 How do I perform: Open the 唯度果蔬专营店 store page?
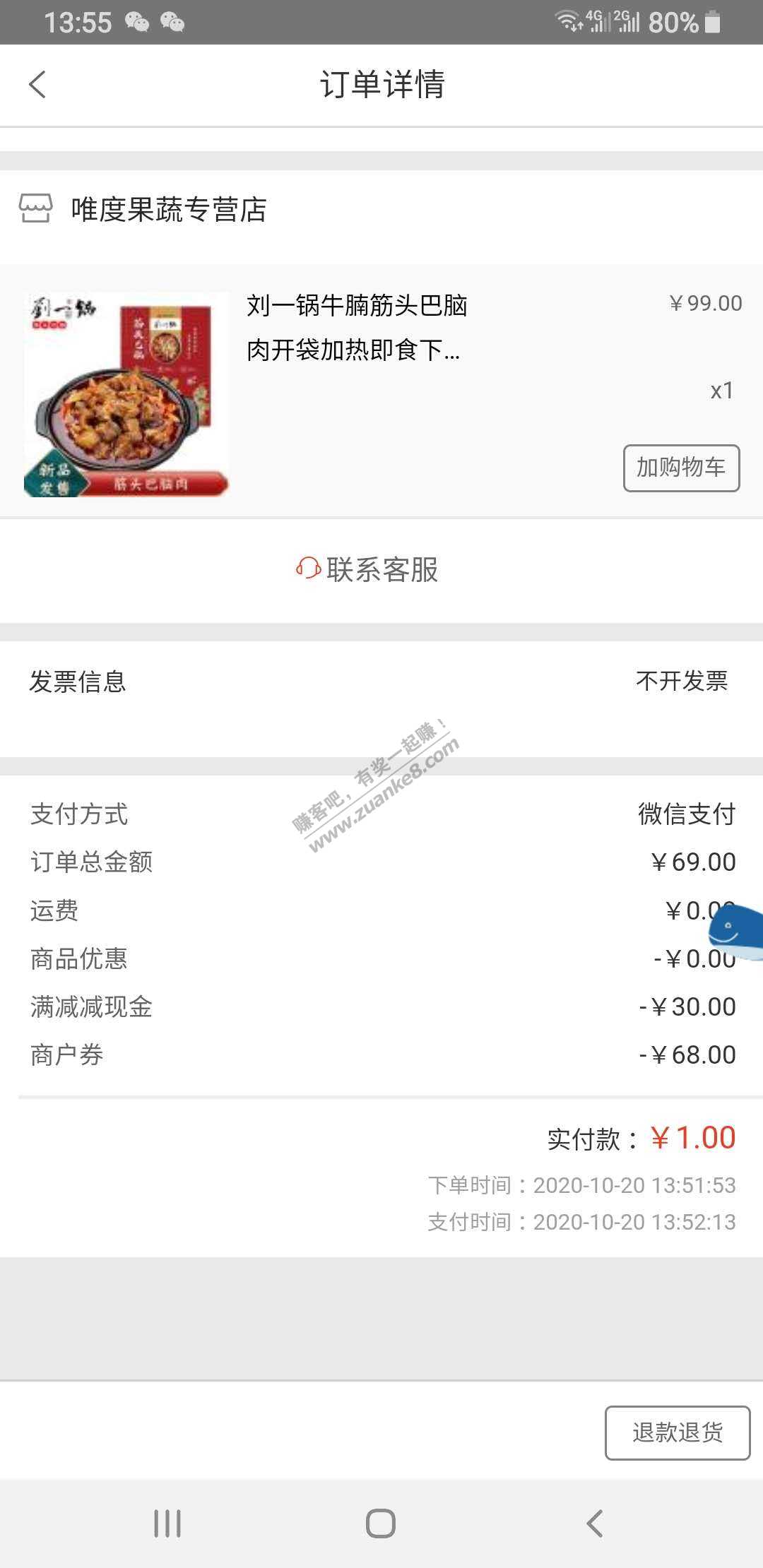pos(168,210)
